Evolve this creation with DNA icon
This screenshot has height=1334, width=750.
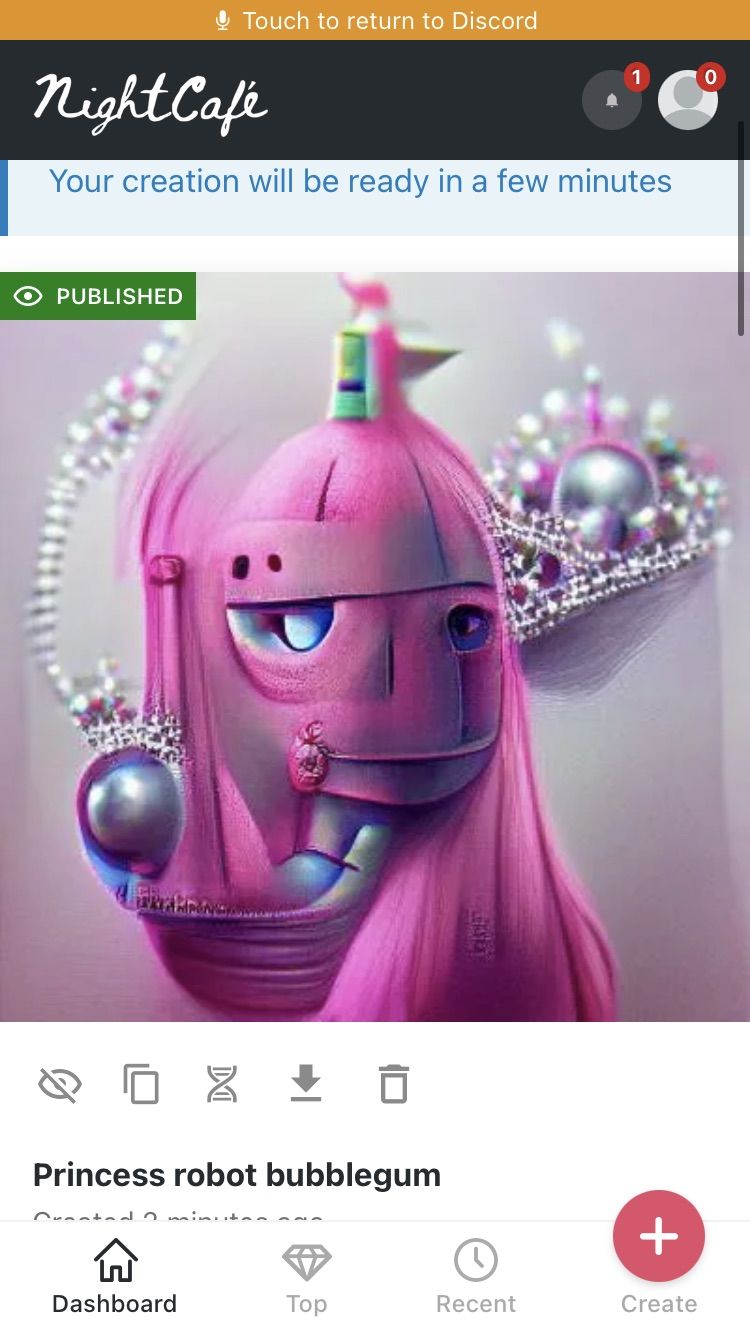(223, 1084)
